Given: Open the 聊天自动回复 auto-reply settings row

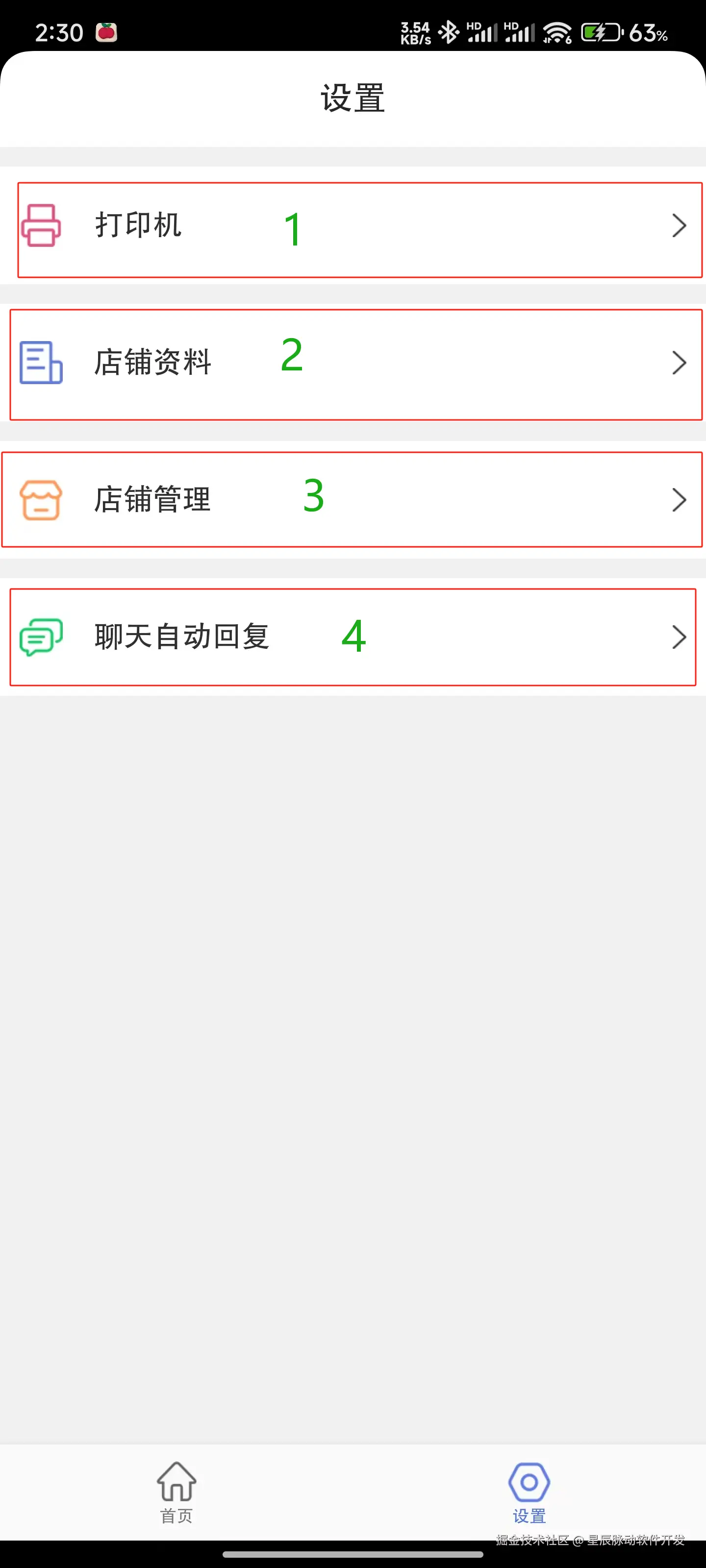Looking at the screenshot, I should pyautogui.click(x=353, y=637).
